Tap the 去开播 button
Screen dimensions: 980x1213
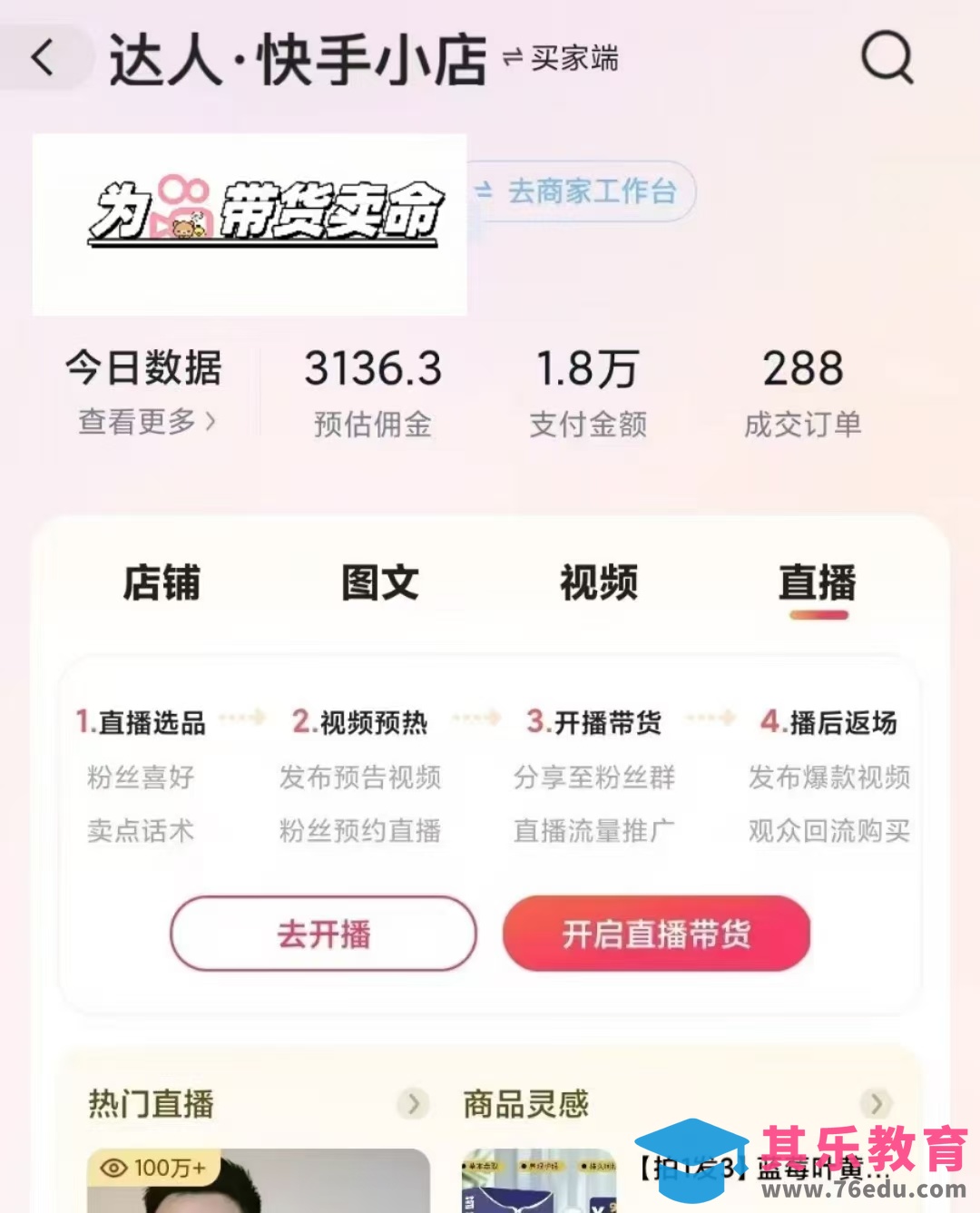tap(323, 933)
